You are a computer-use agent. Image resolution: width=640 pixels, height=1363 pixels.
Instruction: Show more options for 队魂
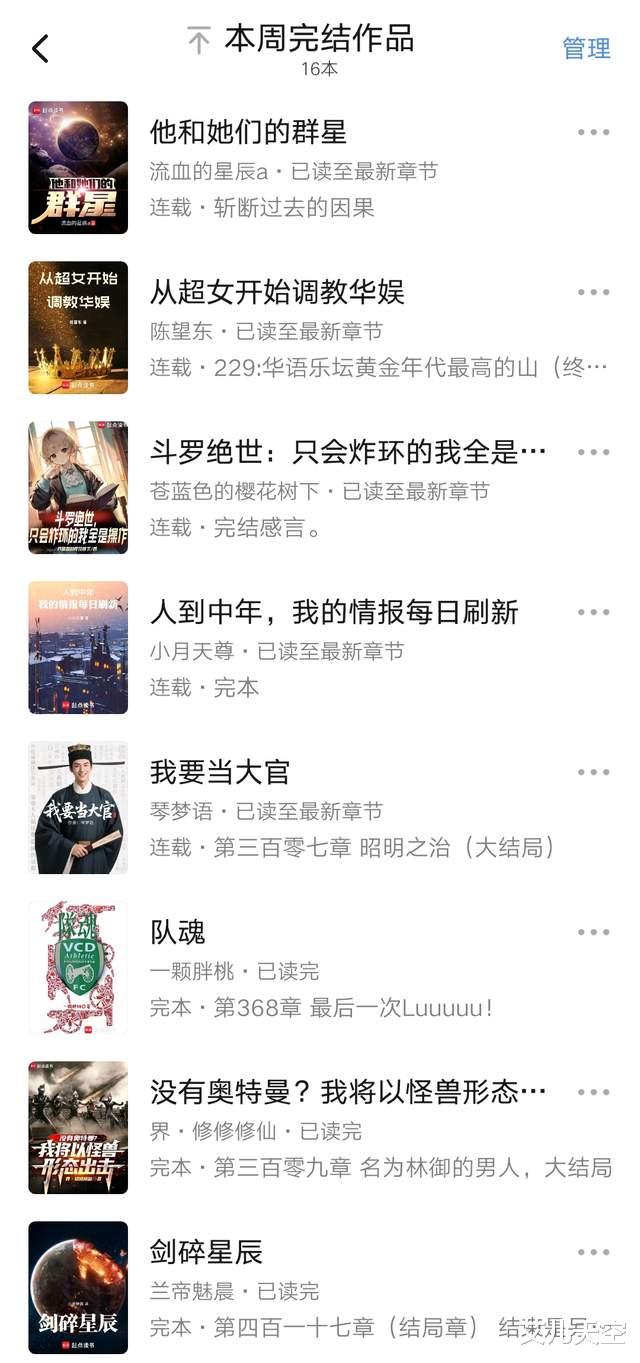click(x=593, y=932)
